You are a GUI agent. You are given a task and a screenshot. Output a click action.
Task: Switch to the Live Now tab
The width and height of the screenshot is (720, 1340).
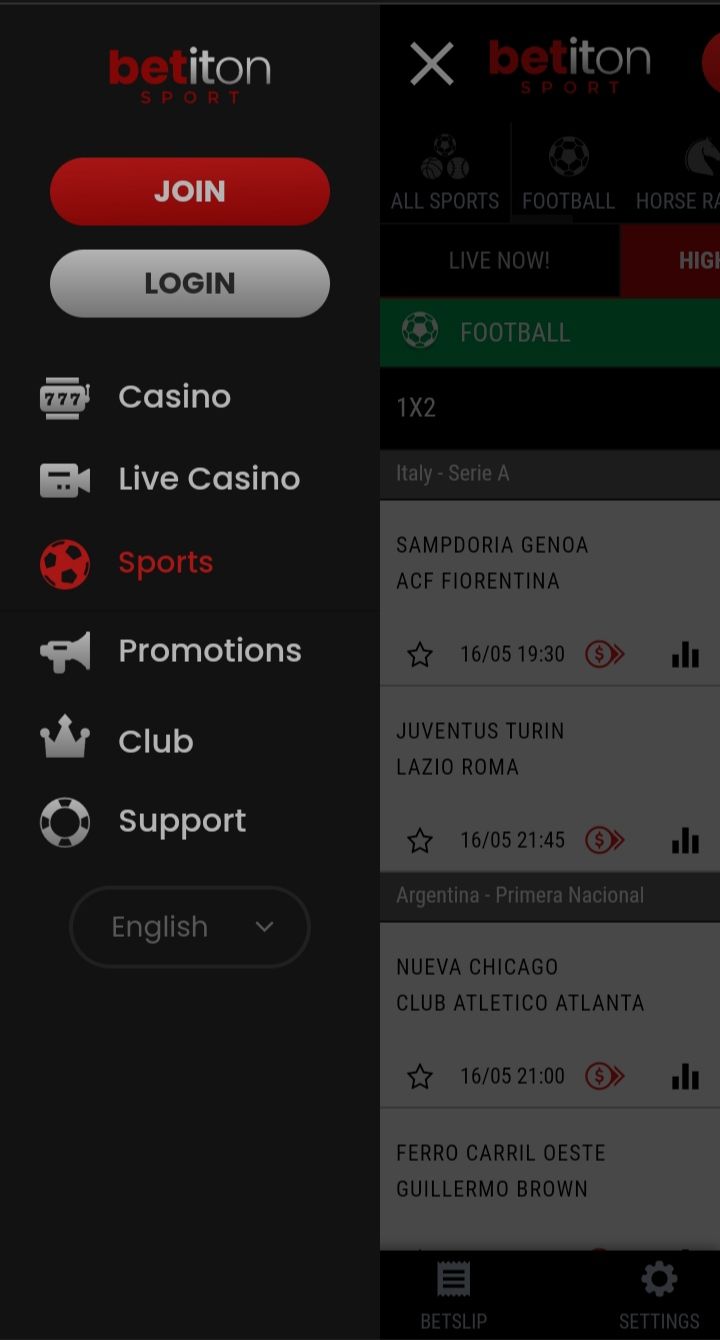[499, 261]
